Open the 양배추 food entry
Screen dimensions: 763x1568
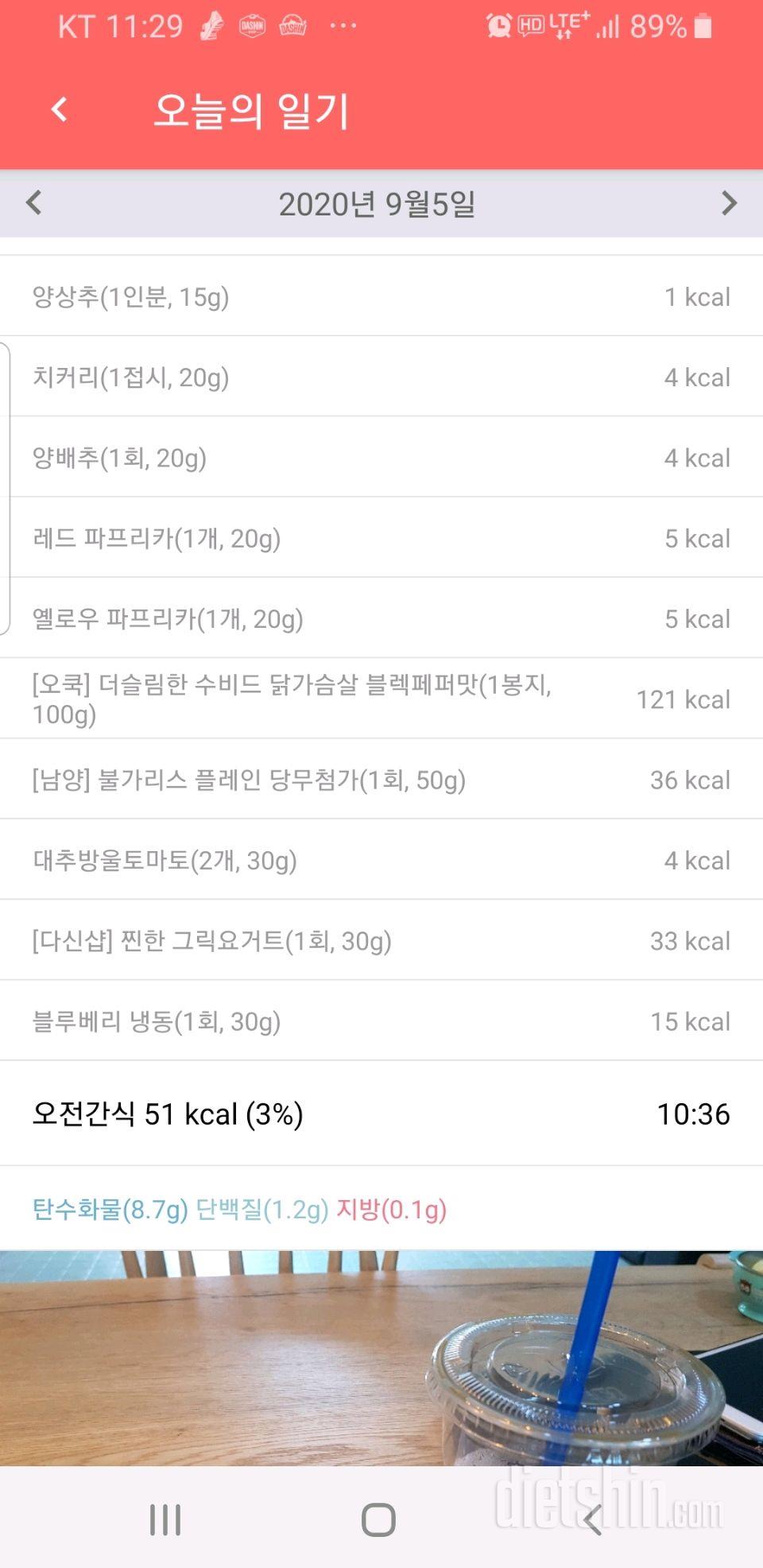tap(381, 458)
